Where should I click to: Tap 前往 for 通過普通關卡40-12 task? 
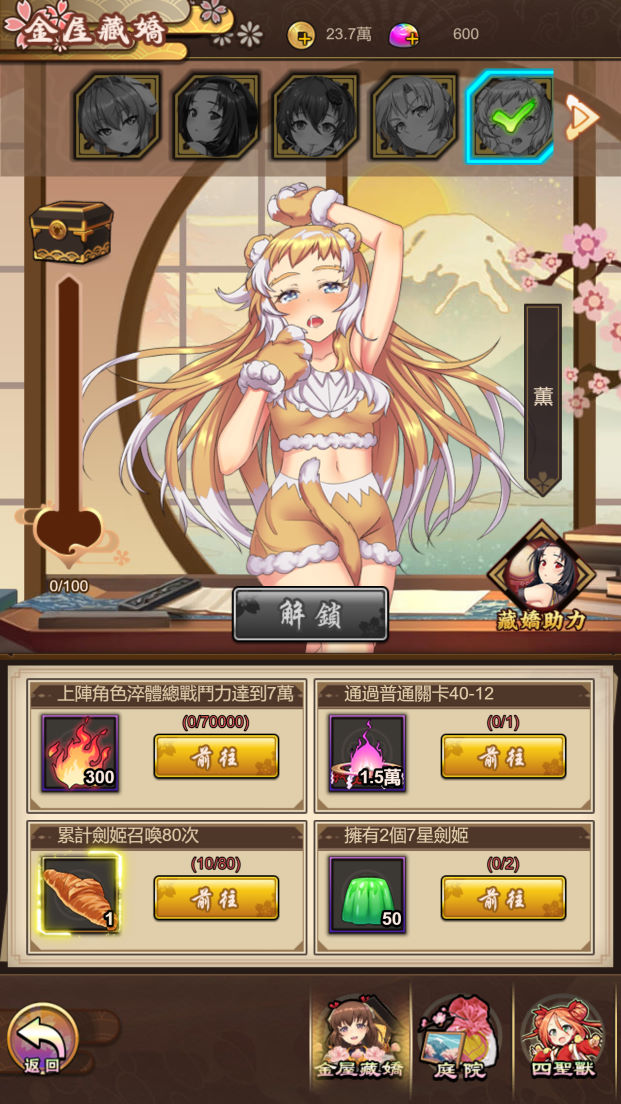click(x=503, y=756)
